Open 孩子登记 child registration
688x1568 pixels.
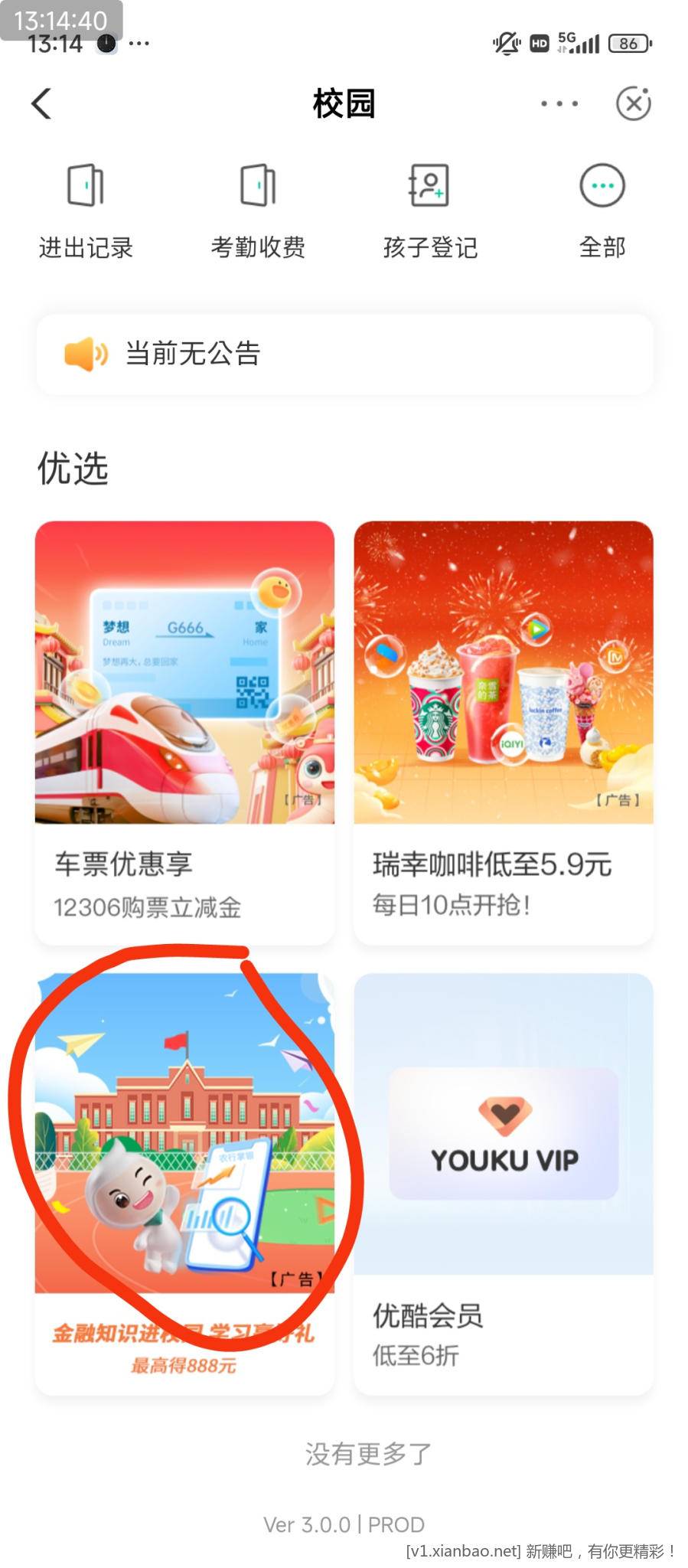coord(430,208)
